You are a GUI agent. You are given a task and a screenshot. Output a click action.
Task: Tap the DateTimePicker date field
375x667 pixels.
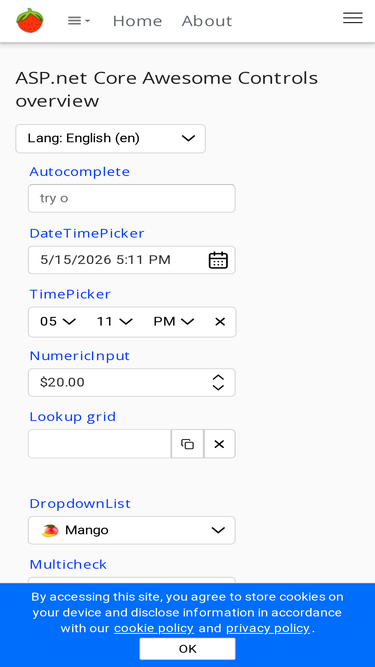pyautogui.click(x=119, y=260)
